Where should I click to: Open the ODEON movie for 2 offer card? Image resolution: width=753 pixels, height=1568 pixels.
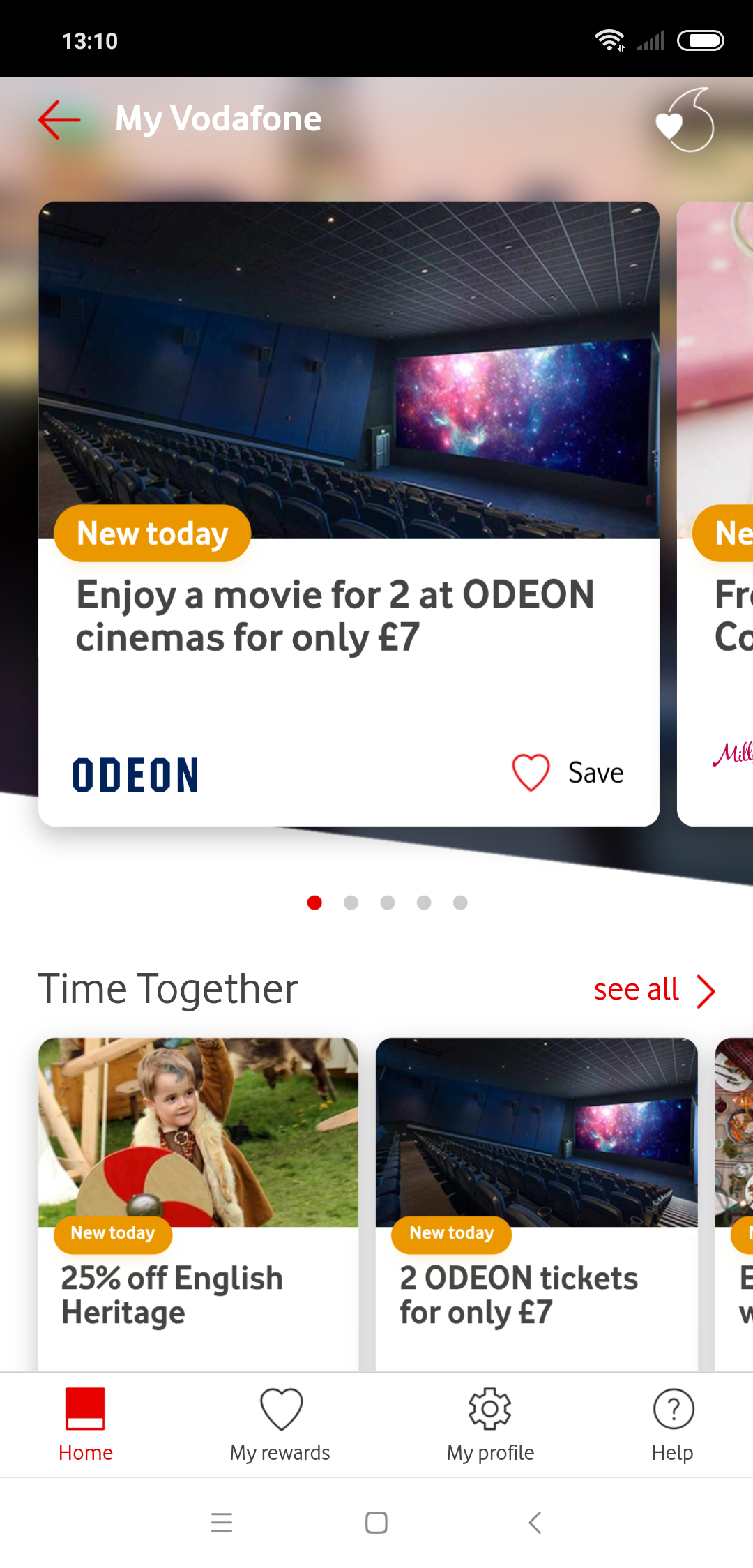coord(349,514)
